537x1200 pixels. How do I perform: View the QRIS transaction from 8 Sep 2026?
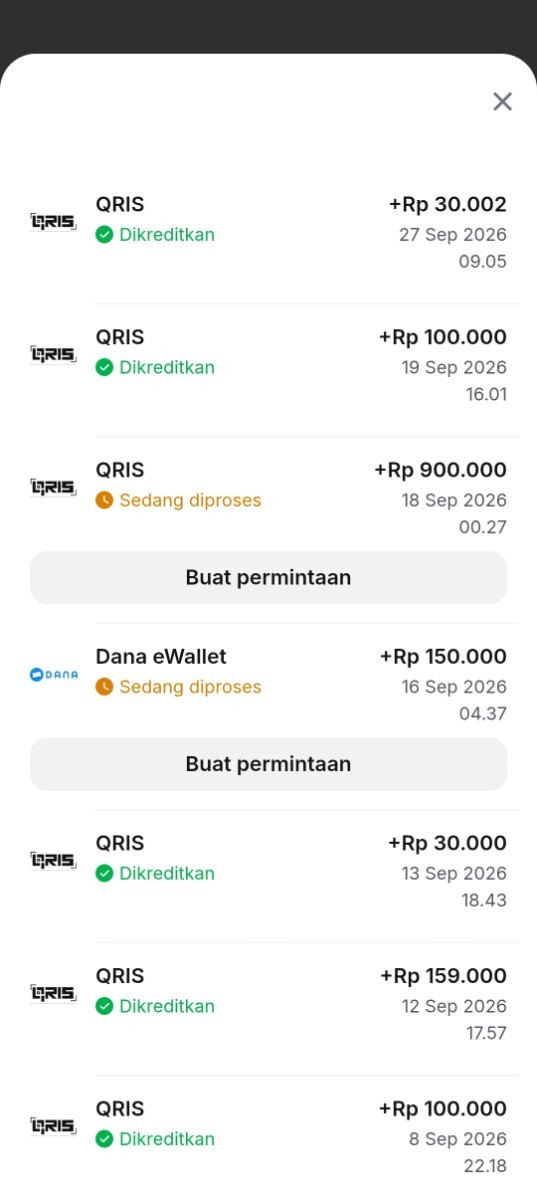(268, 1138)
